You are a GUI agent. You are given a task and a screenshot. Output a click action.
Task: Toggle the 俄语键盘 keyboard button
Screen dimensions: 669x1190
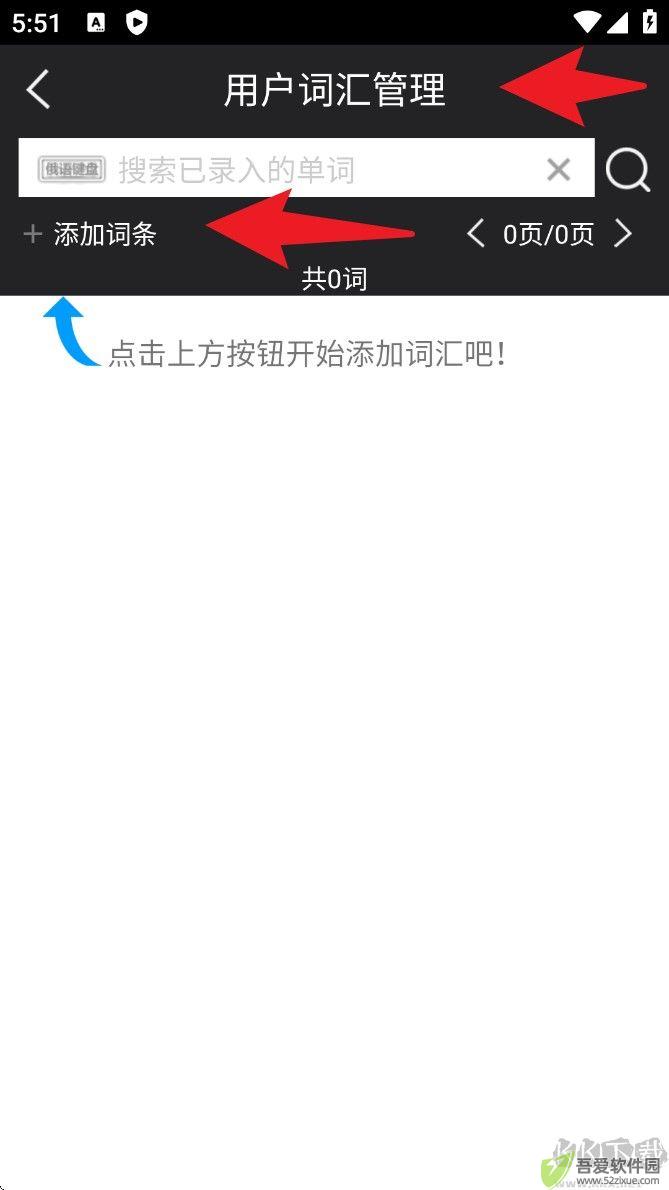71,169
